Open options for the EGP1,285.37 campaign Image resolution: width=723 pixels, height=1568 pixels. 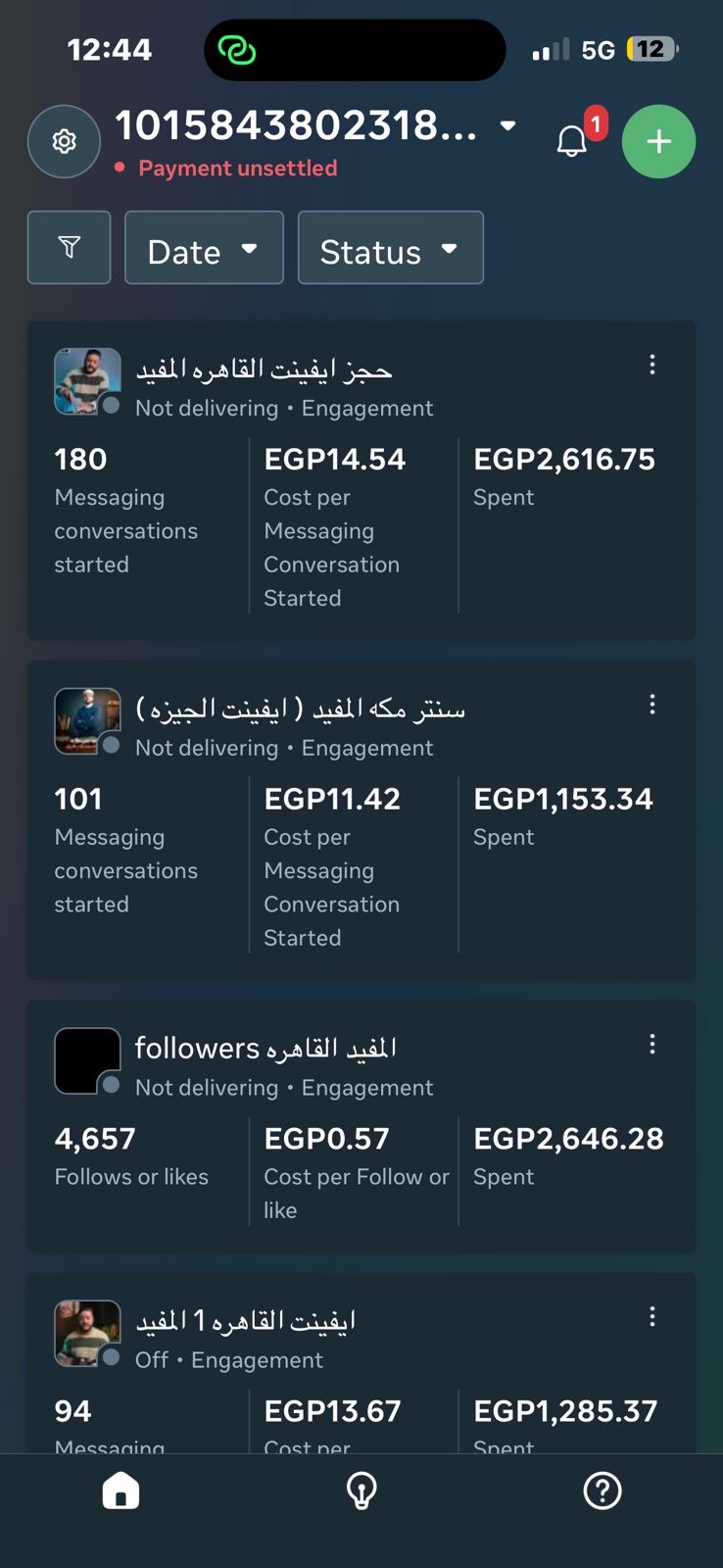652,1317
